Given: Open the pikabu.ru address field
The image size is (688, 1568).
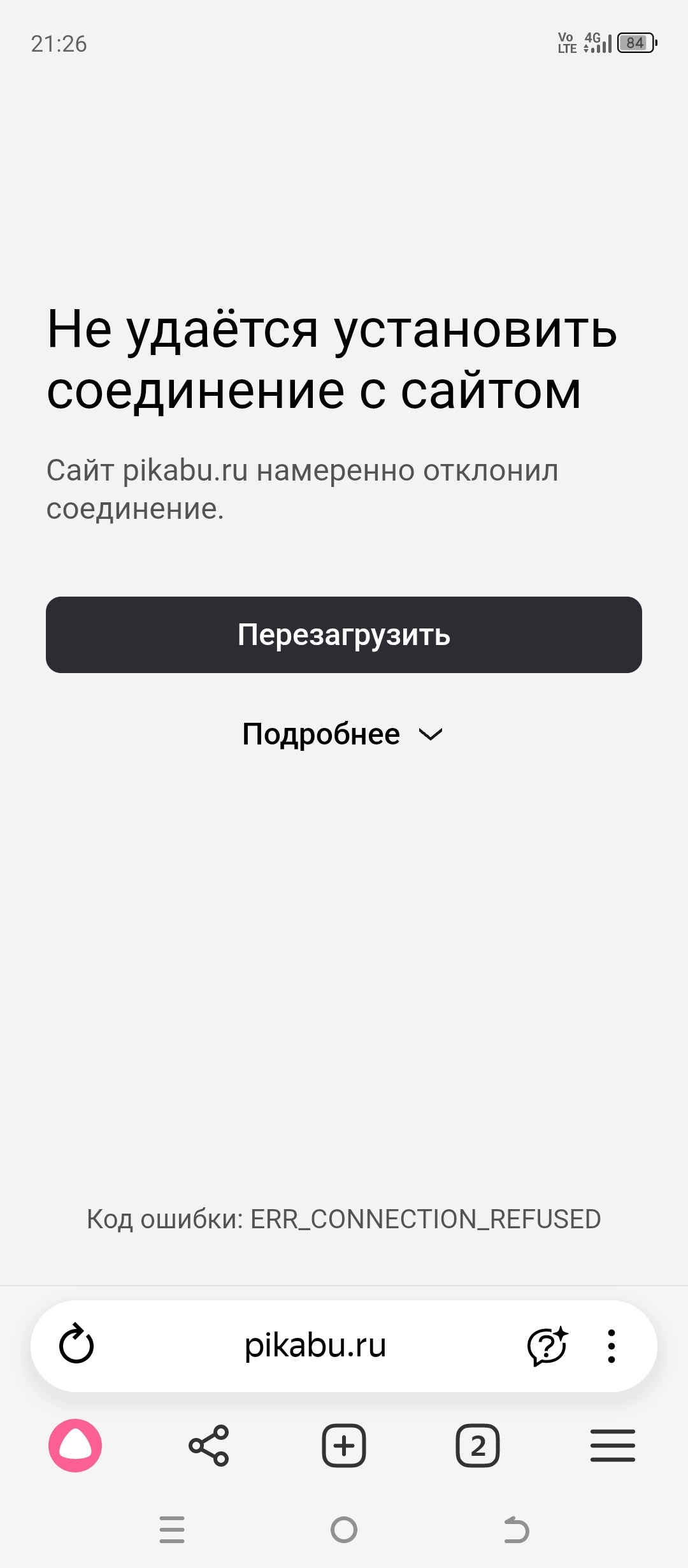Looking at the screenshot, I should [x=315, y=1345].
